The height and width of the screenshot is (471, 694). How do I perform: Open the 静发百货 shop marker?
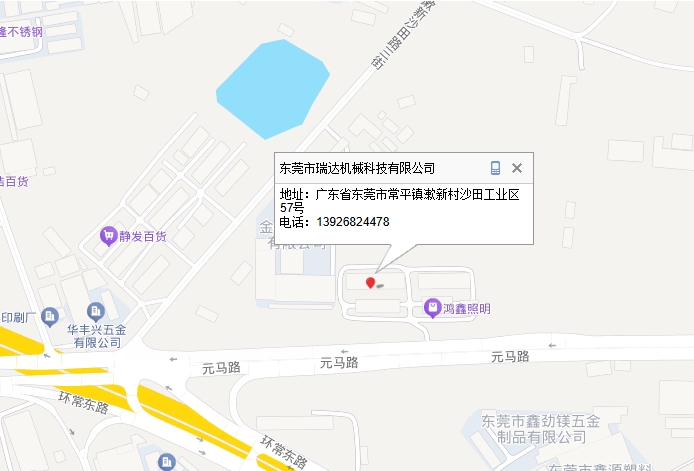[108, 237]
